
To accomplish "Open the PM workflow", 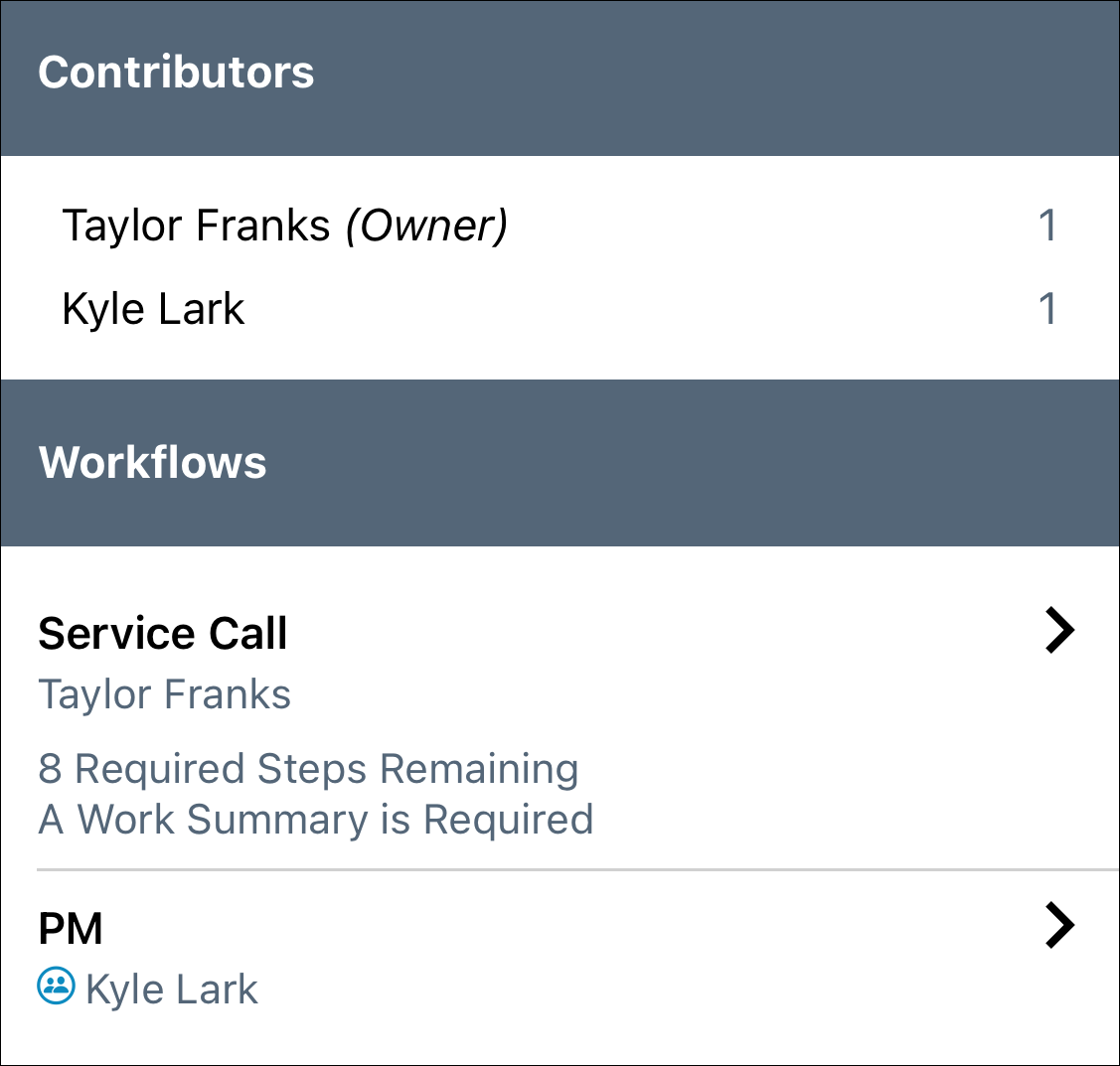I will (x=1059, y=926).
